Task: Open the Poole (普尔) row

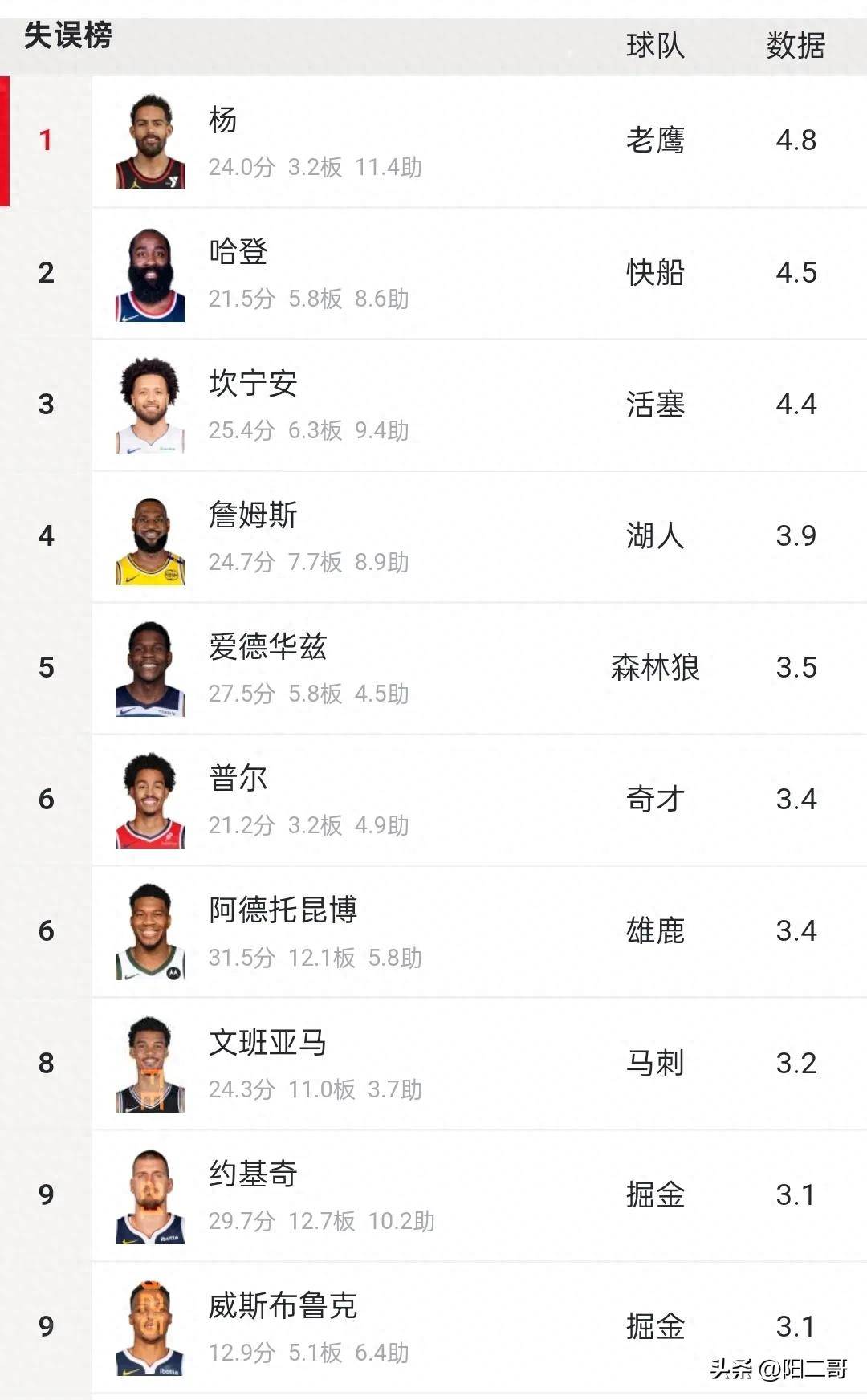Action: point(433,800)
